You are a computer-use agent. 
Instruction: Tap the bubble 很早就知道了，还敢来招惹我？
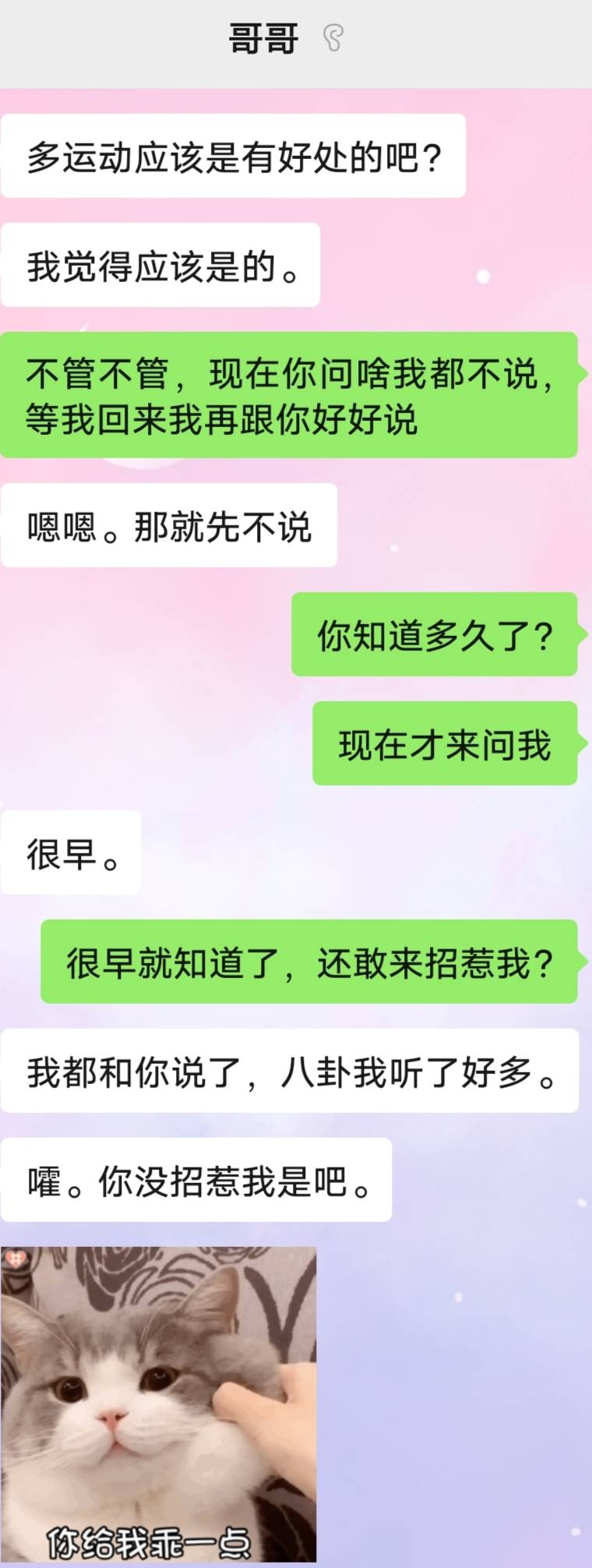click(310, 964)
